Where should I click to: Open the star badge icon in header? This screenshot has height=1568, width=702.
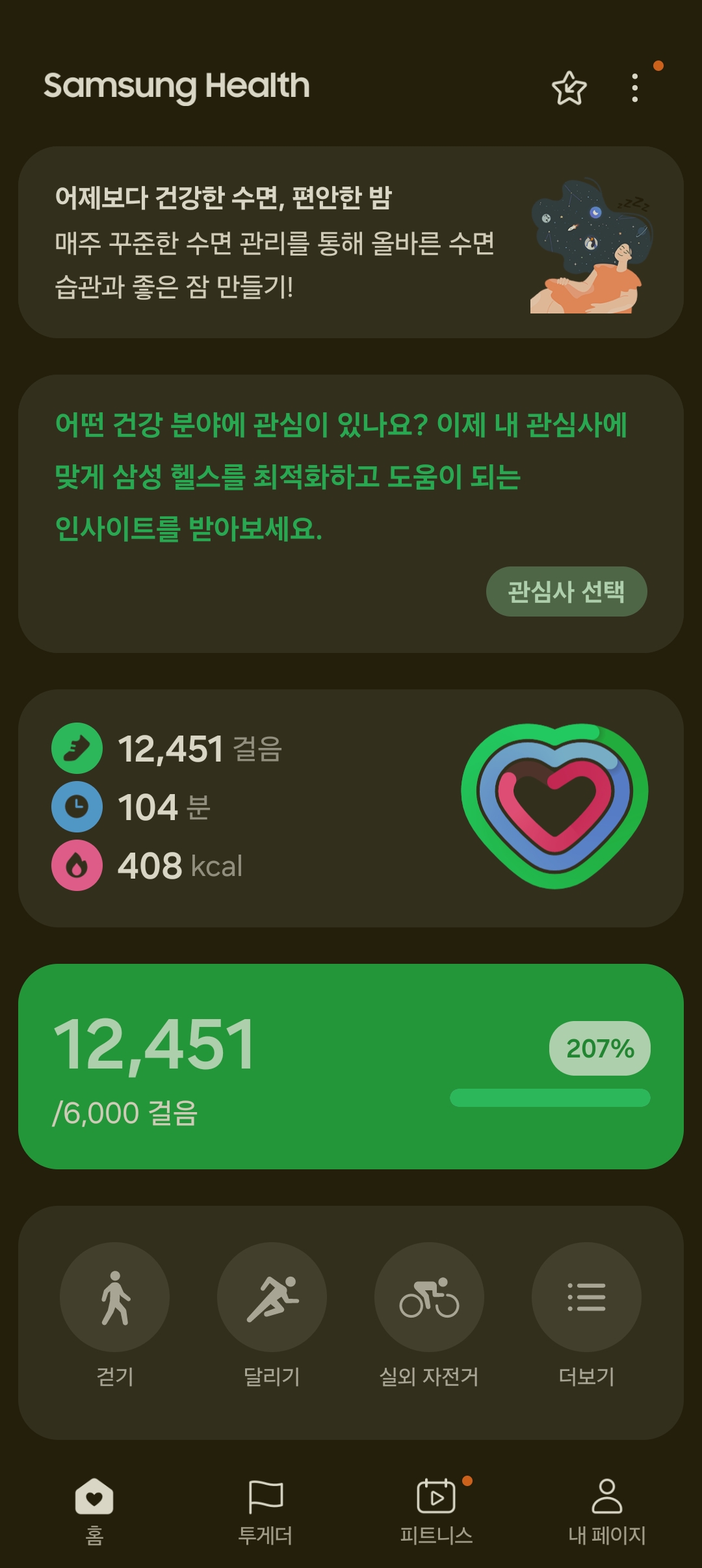coord(569,88)
